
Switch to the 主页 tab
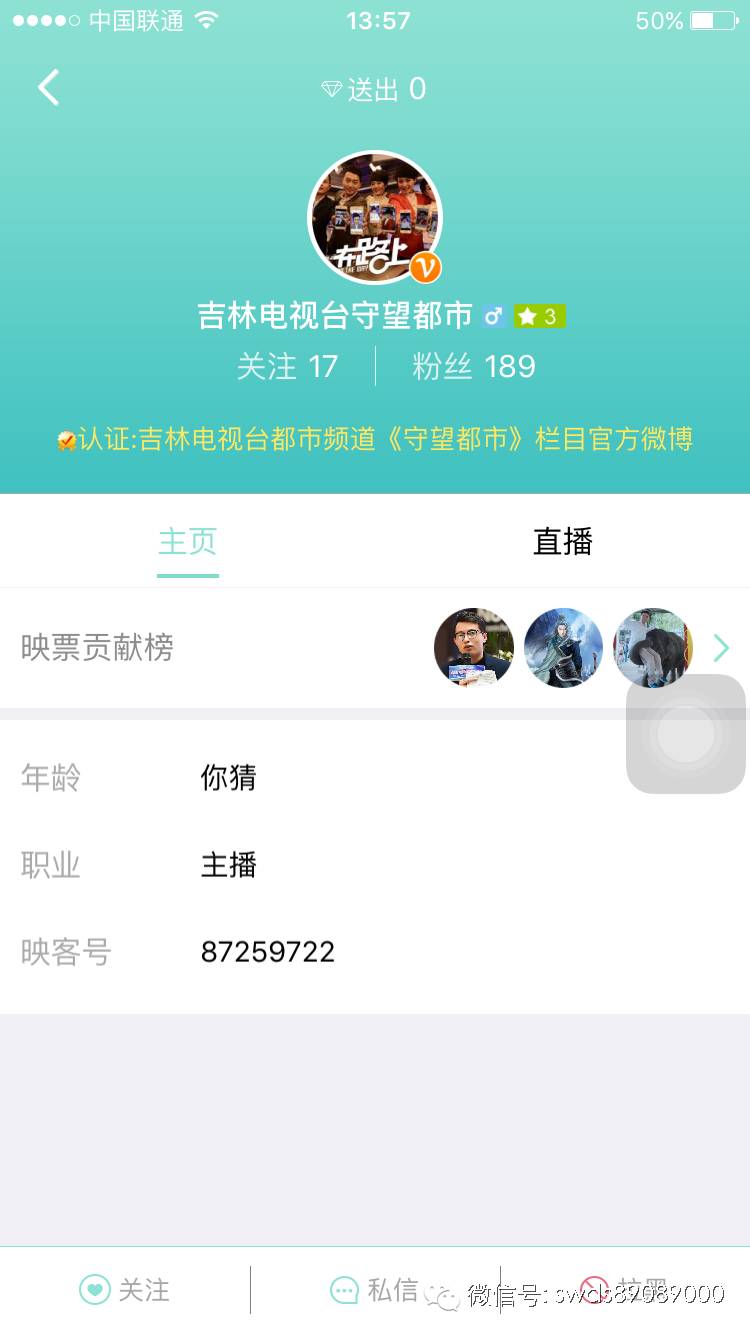(x=187, y=542)
